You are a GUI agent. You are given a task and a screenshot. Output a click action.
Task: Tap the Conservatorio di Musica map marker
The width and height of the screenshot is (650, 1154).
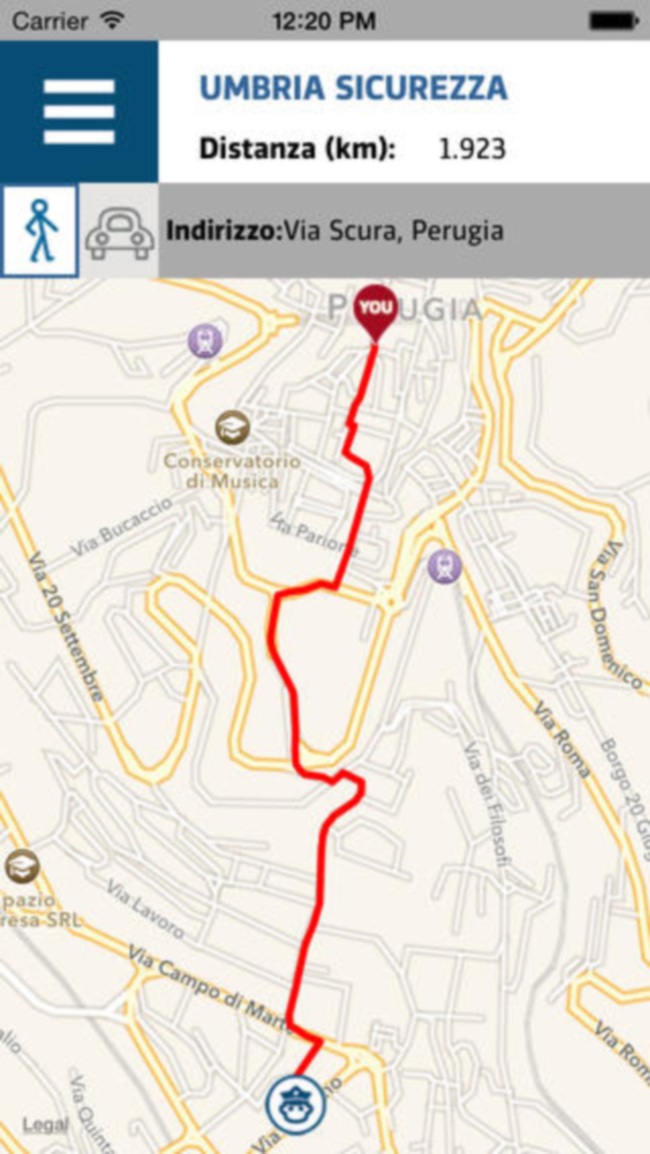click(x=233, y=427)
